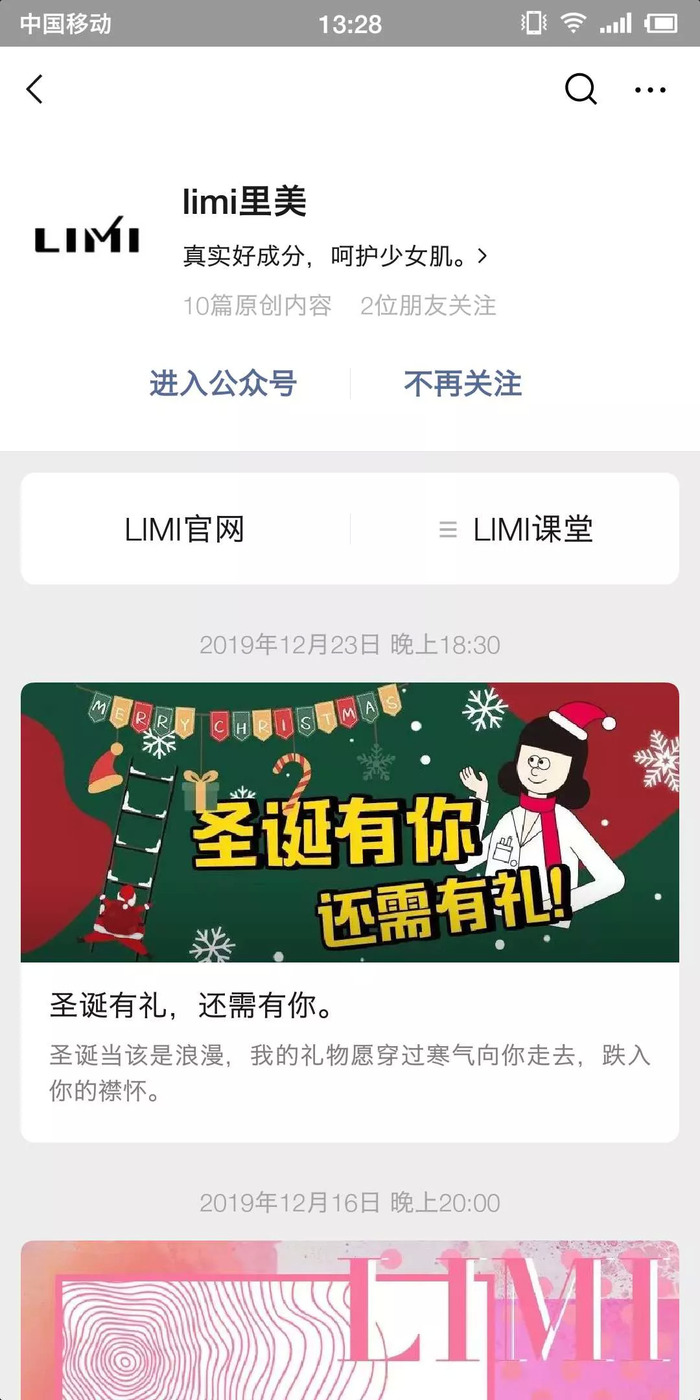The width and height of the screenshot is (700, 1400).
Task: Open search in the top bar
Action: pyautogui.click(x=580, y=90)
